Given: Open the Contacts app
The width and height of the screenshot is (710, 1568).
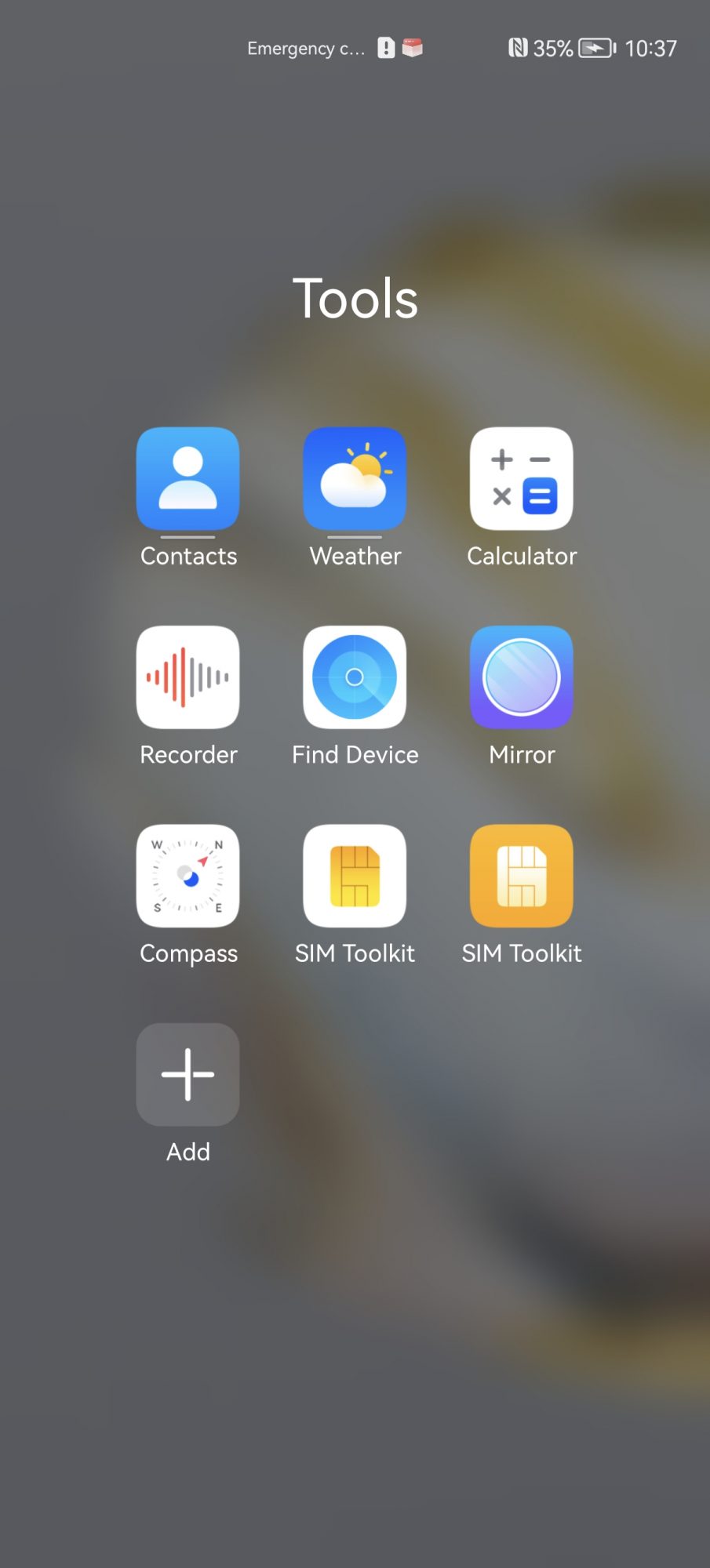Looking at the screenshot, I should pos(188,479).
